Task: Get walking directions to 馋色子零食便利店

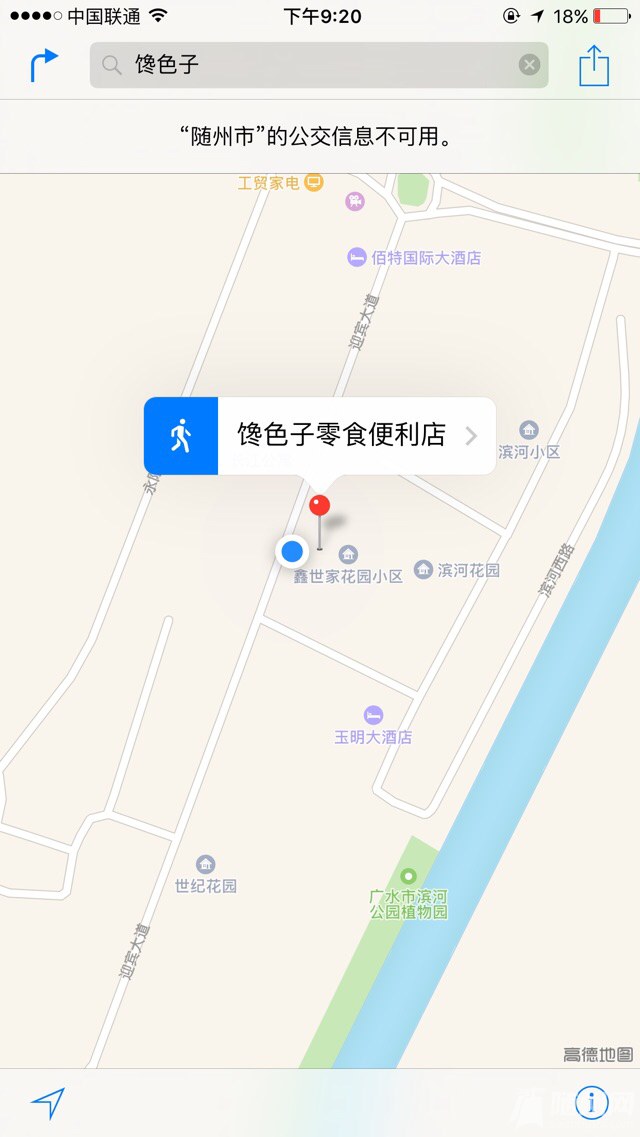Action: tap(181, 436)
